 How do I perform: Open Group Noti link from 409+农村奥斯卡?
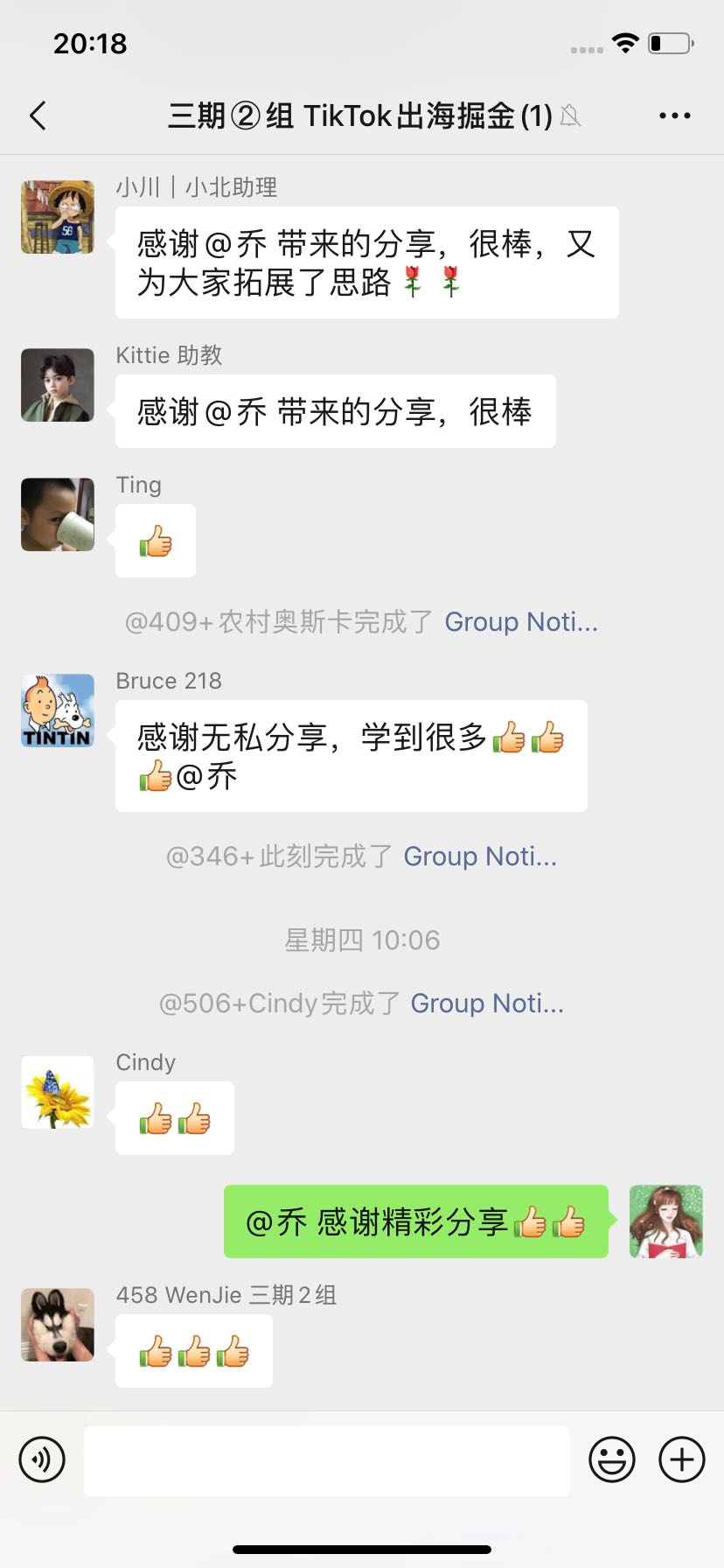tap(521, 622)
